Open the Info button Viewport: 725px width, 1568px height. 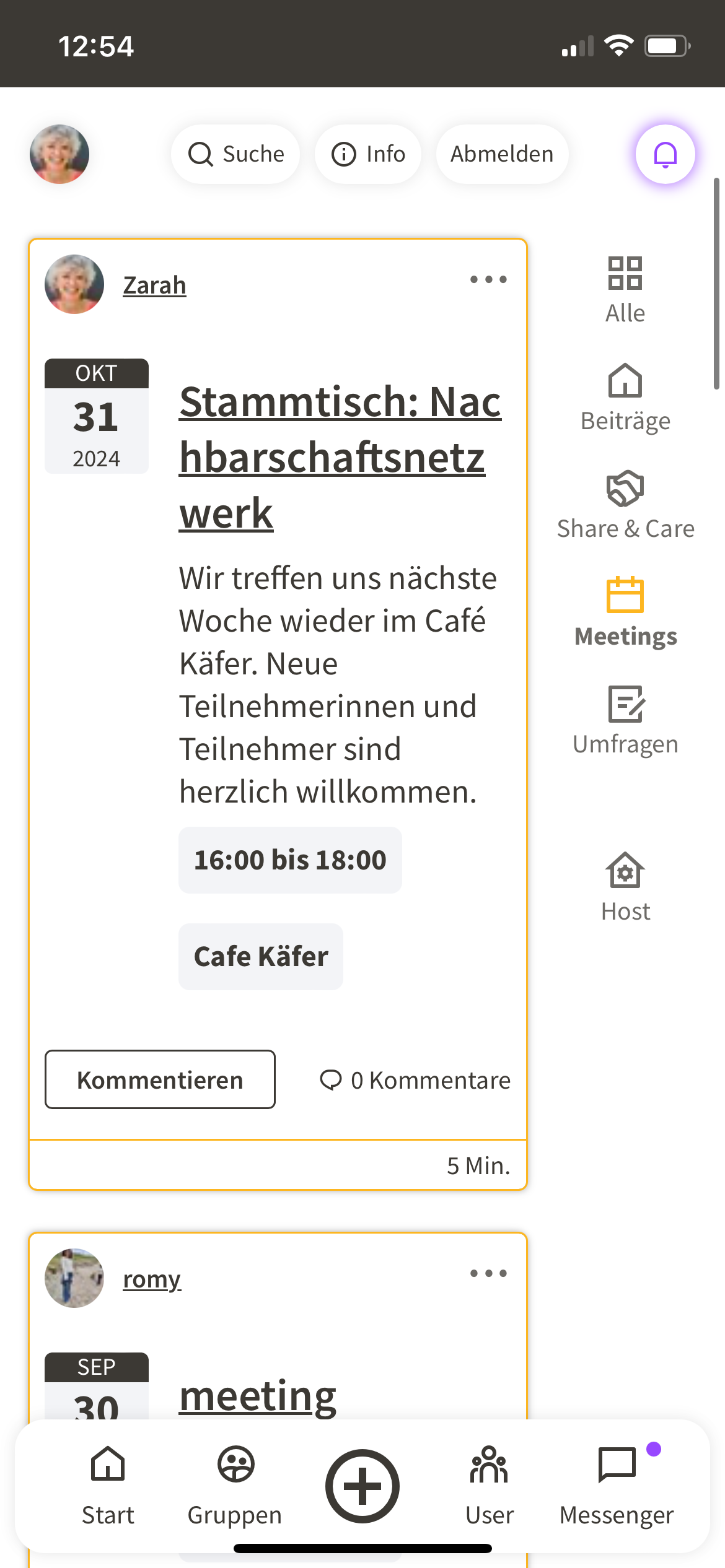pos(368,154)
